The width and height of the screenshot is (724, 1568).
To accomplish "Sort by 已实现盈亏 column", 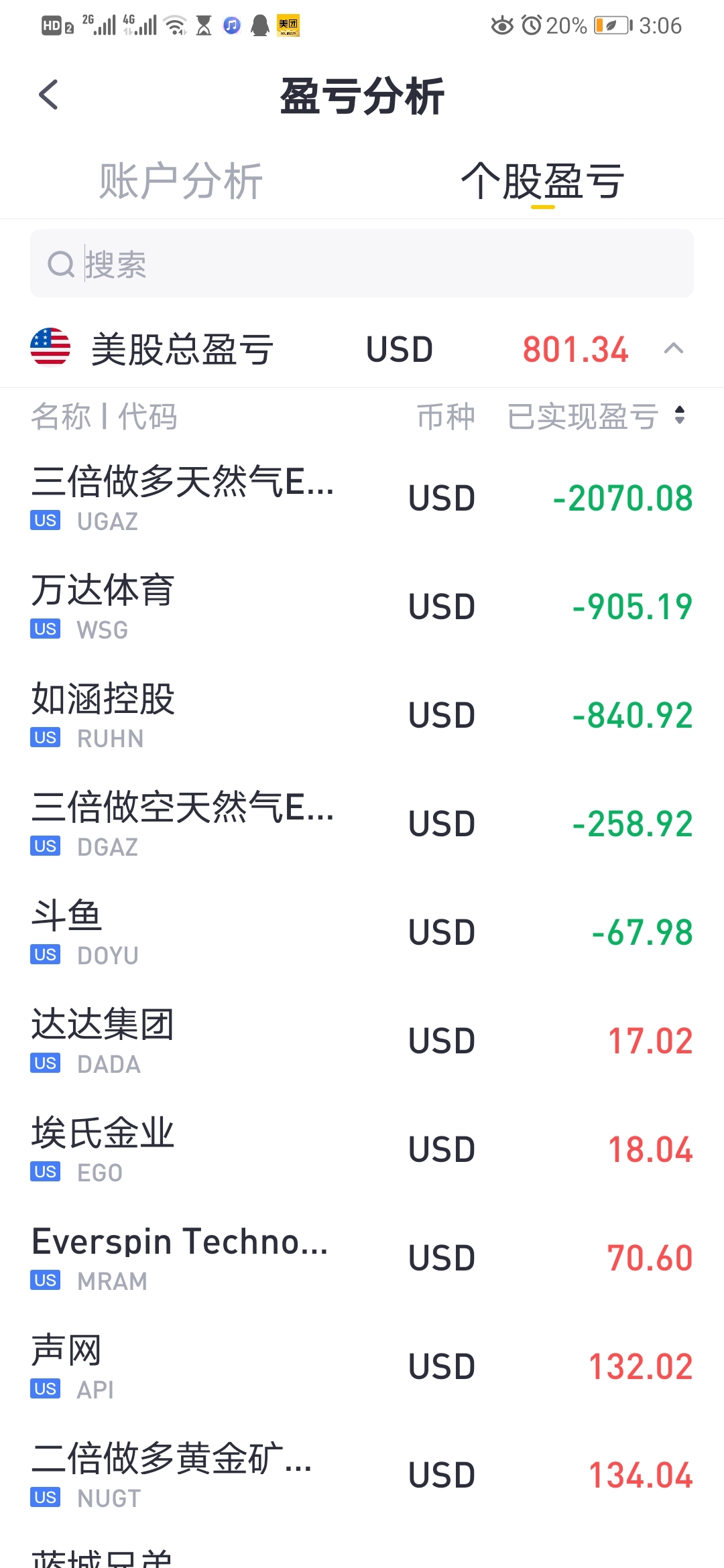I will pos(597,416).
